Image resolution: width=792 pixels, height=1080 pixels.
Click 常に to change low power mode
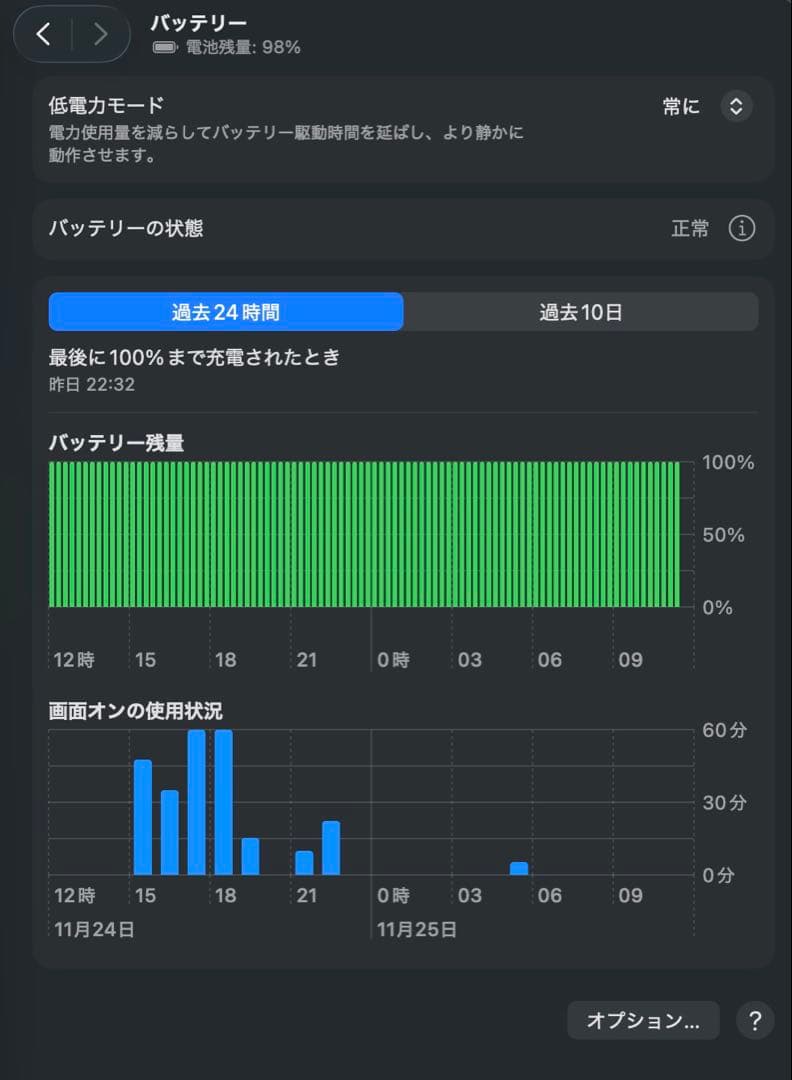tap(679, 106)
